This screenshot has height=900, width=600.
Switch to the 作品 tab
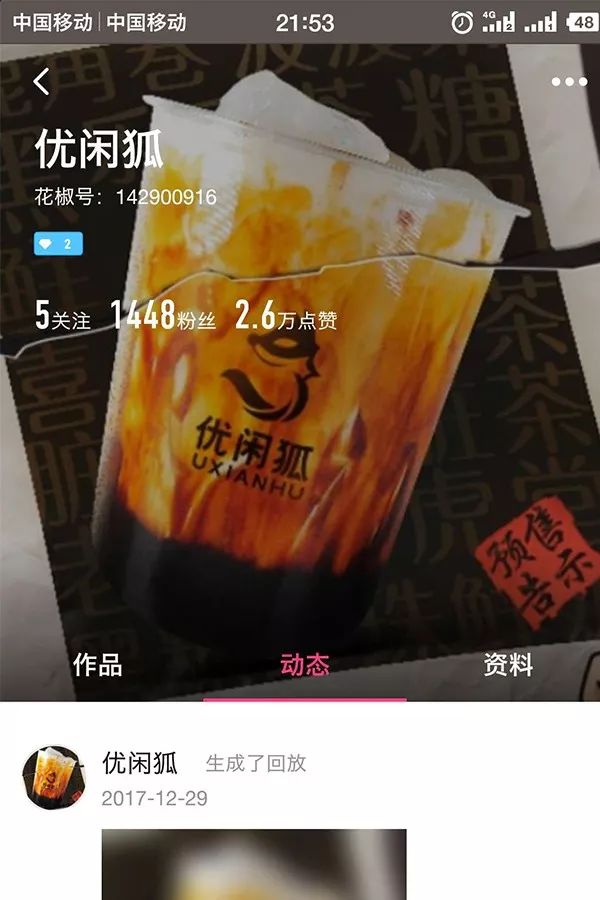pos(97,665)
